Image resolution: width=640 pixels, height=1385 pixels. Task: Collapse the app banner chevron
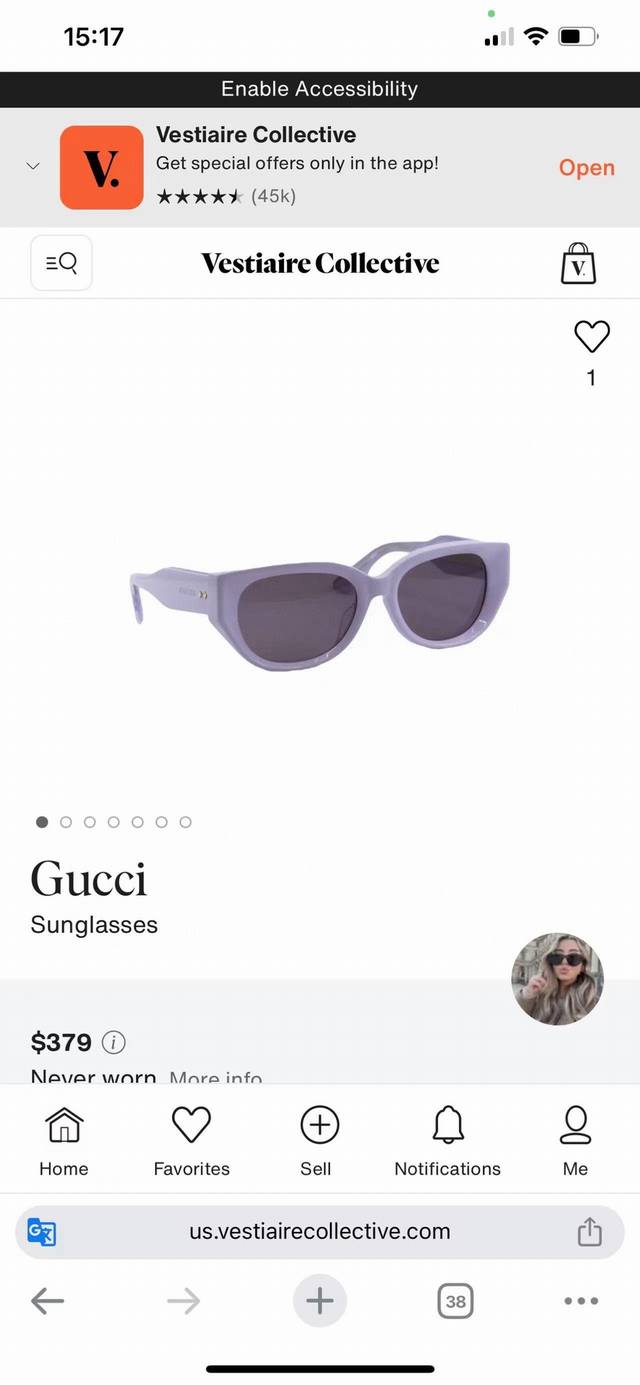click(33, 166)
